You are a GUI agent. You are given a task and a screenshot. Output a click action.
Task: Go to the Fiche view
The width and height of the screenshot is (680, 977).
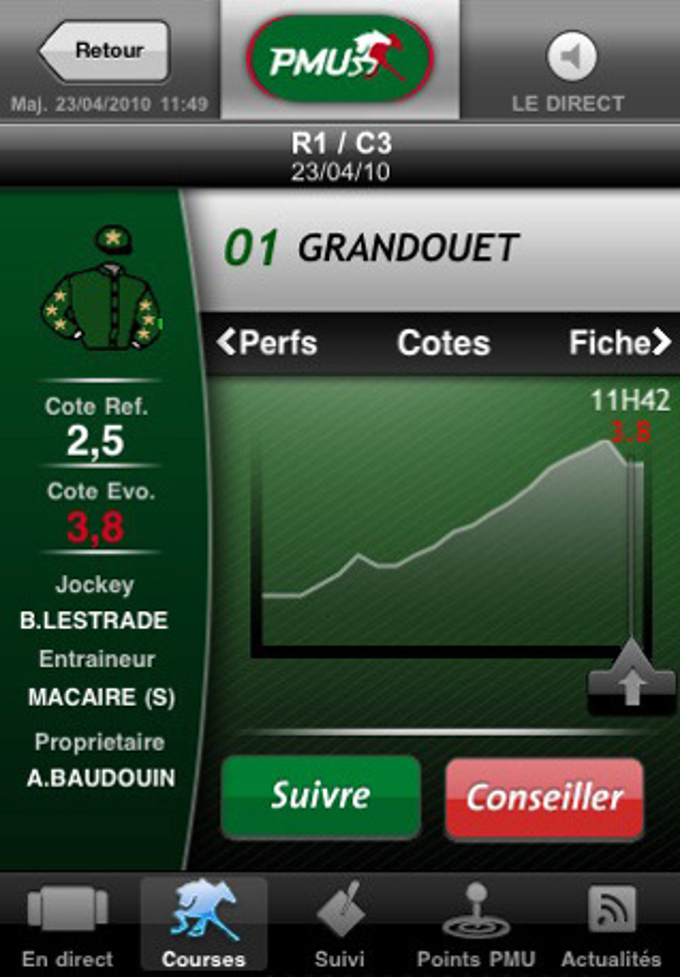619,343
